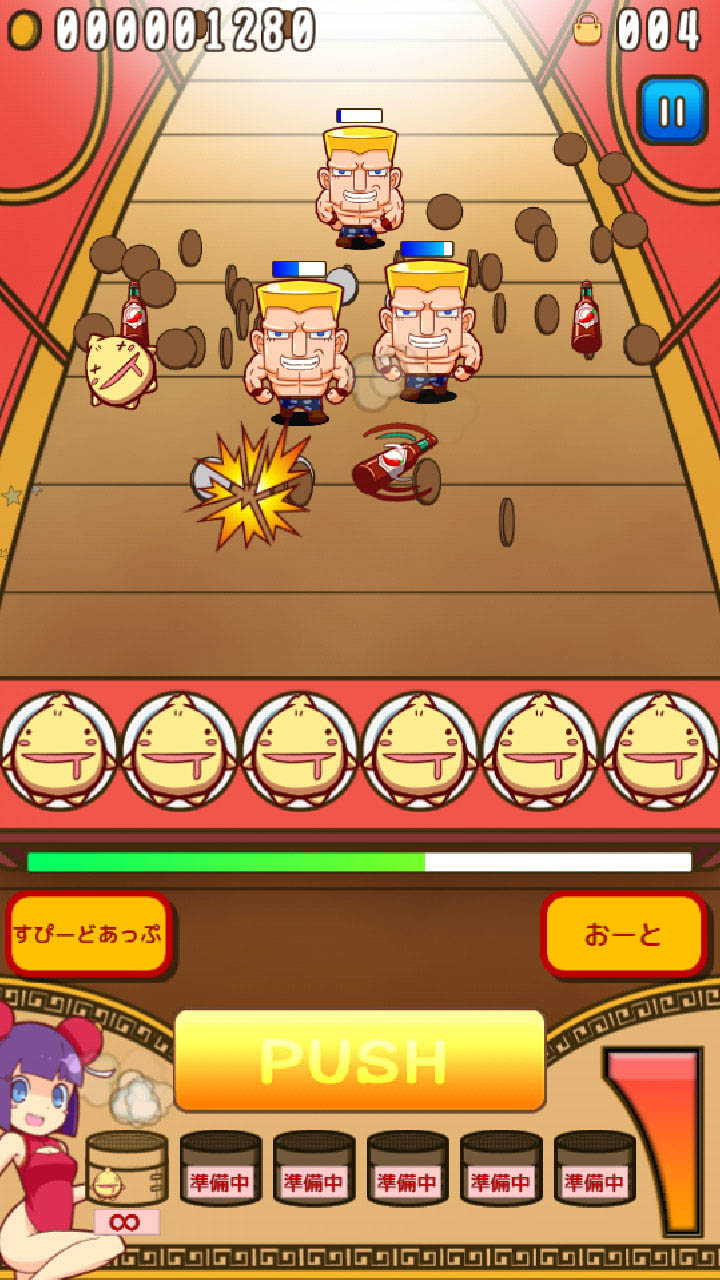This screenshot has height=1280, width=720.
Task: Tap the big PUSH button
Action: (360, 1060)
